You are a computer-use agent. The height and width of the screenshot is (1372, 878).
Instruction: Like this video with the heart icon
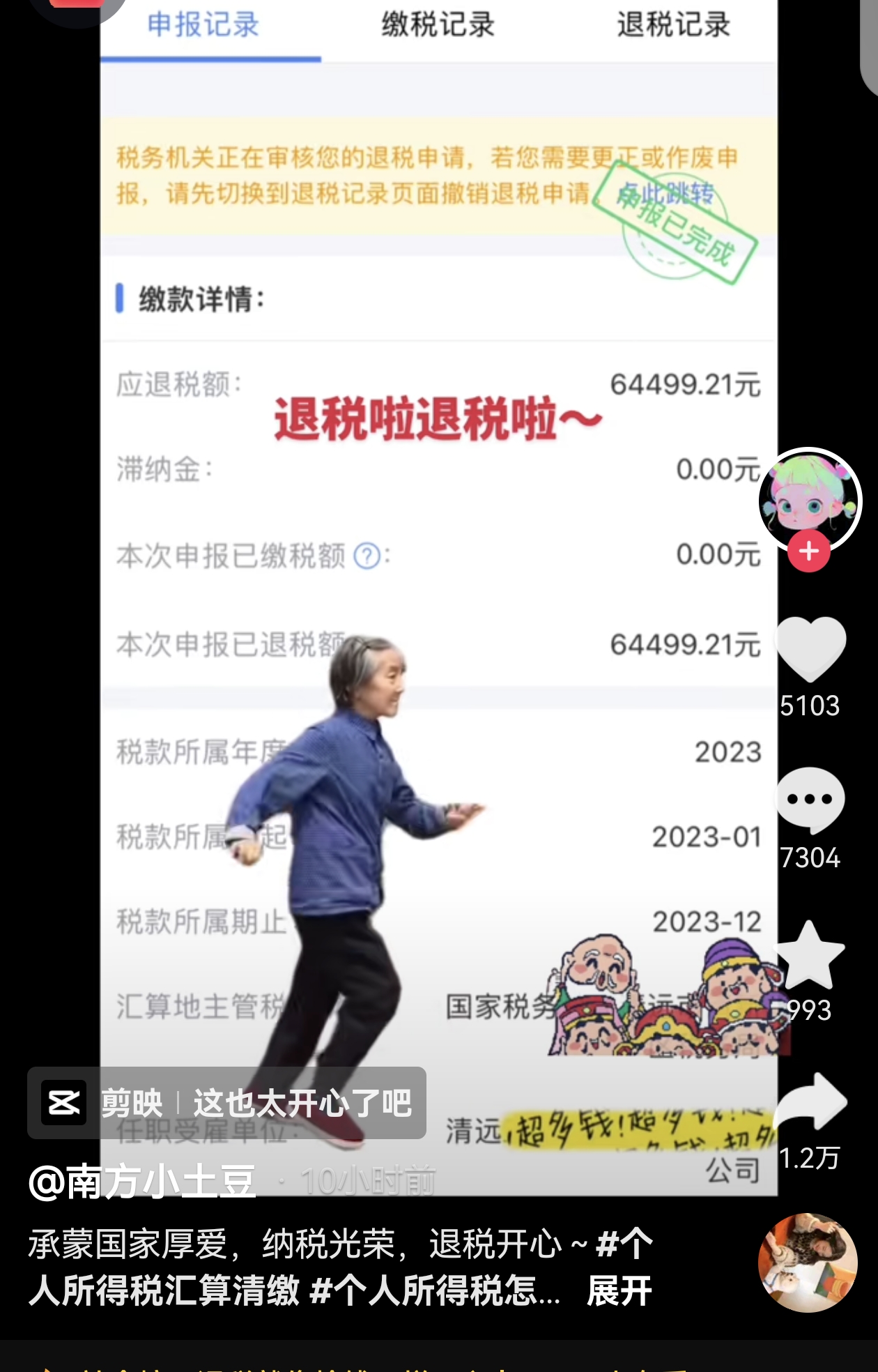coord(810,650)
